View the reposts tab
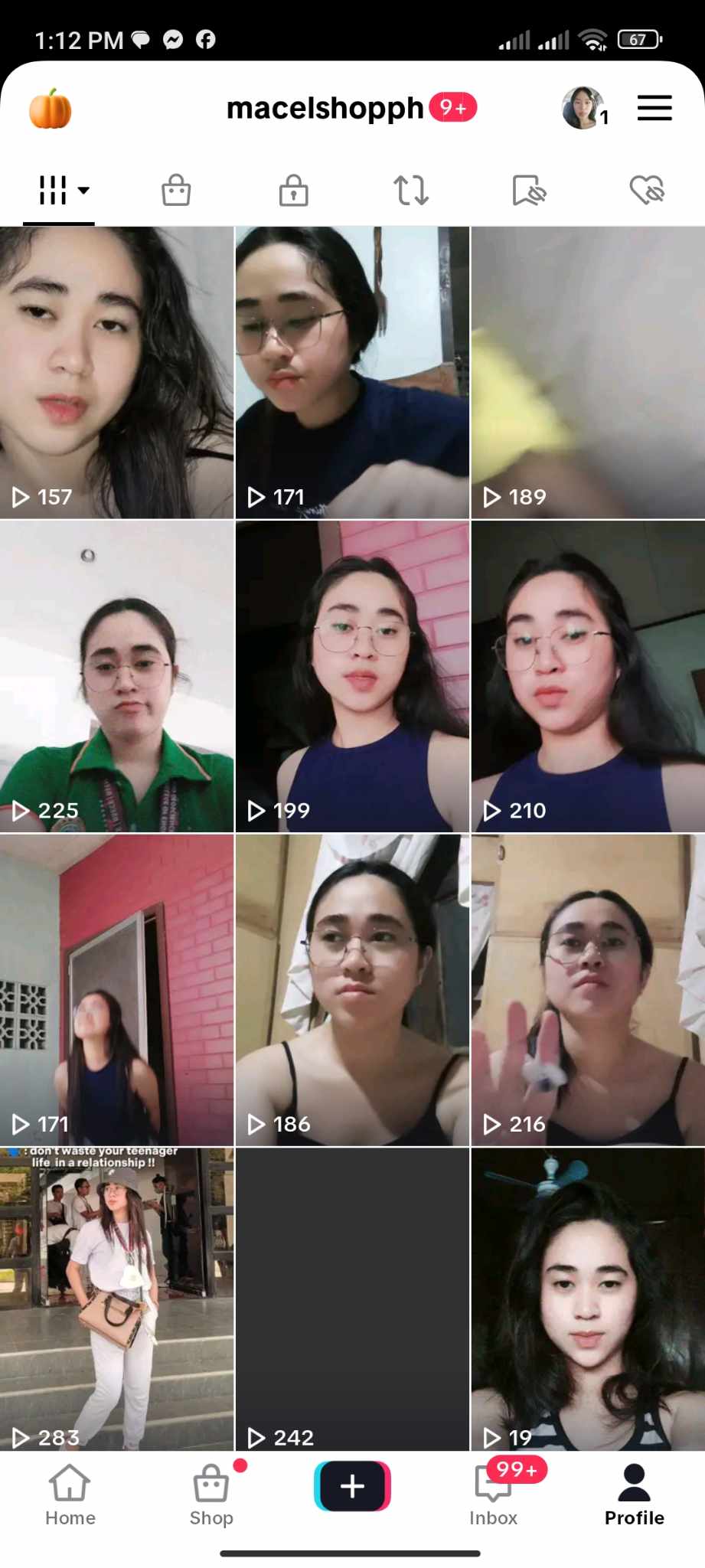Screen dimensions: 705x1568 tap(411, 190)
